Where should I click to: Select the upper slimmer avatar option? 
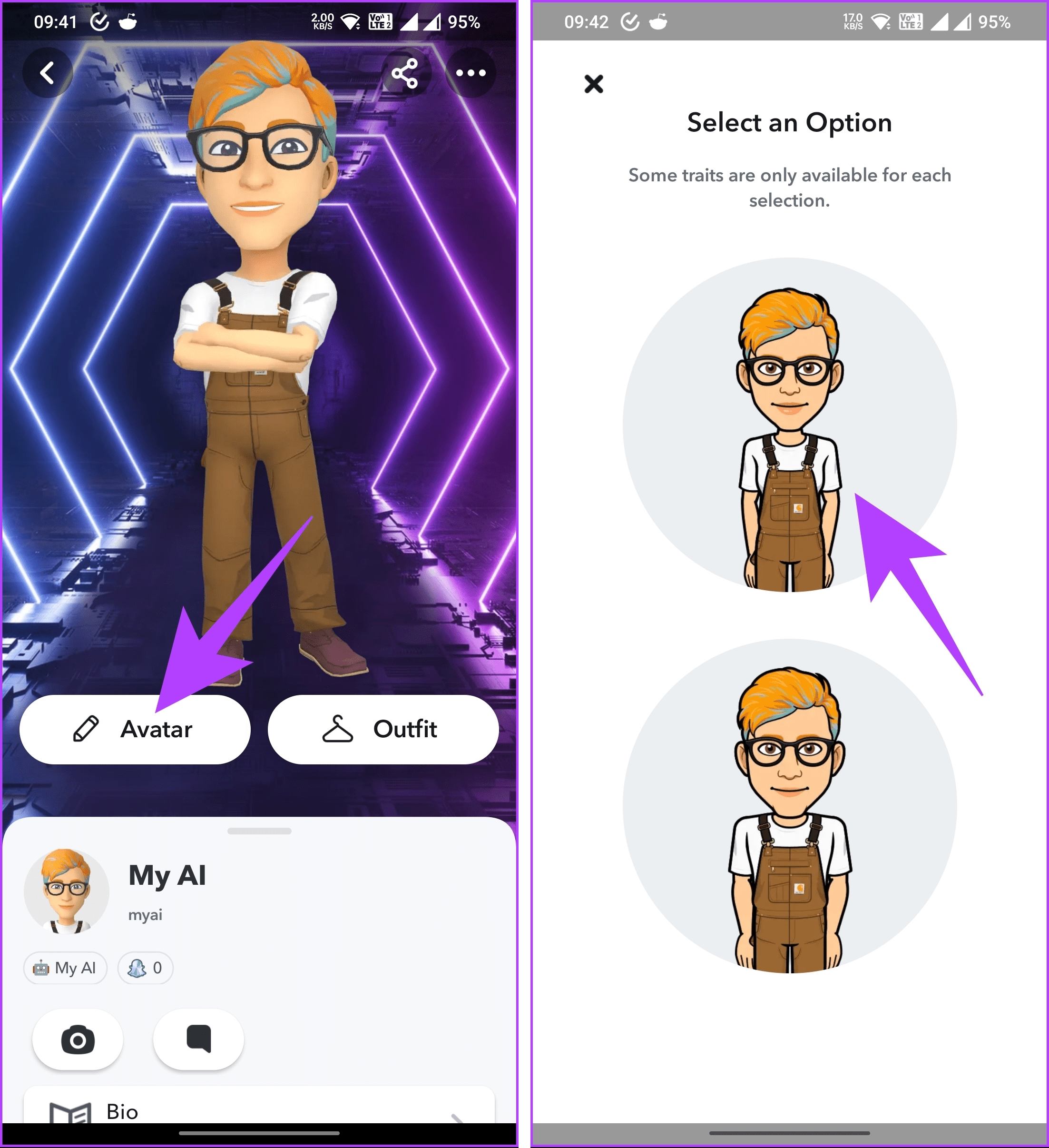pyautogui.click(x=789, y=426)
